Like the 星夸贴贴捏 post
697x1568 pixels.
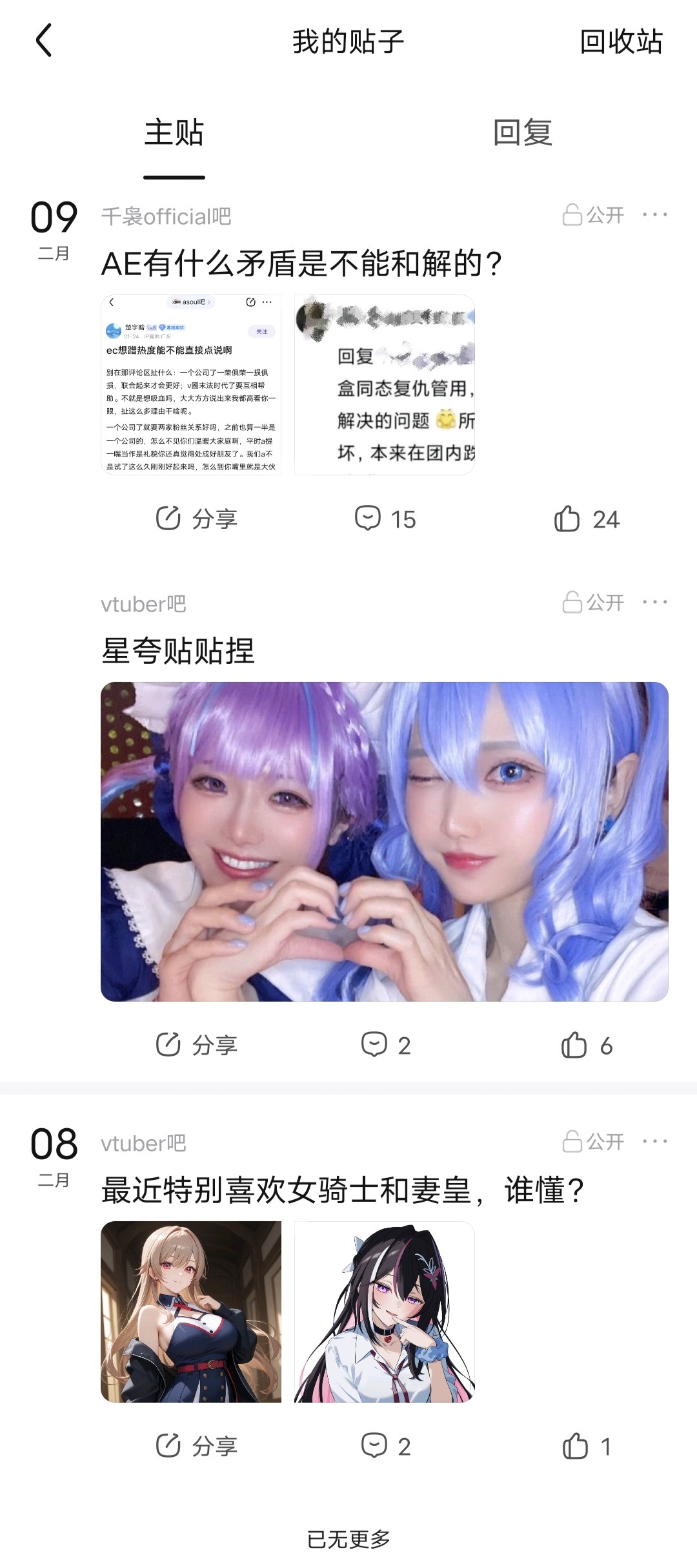587,1045
